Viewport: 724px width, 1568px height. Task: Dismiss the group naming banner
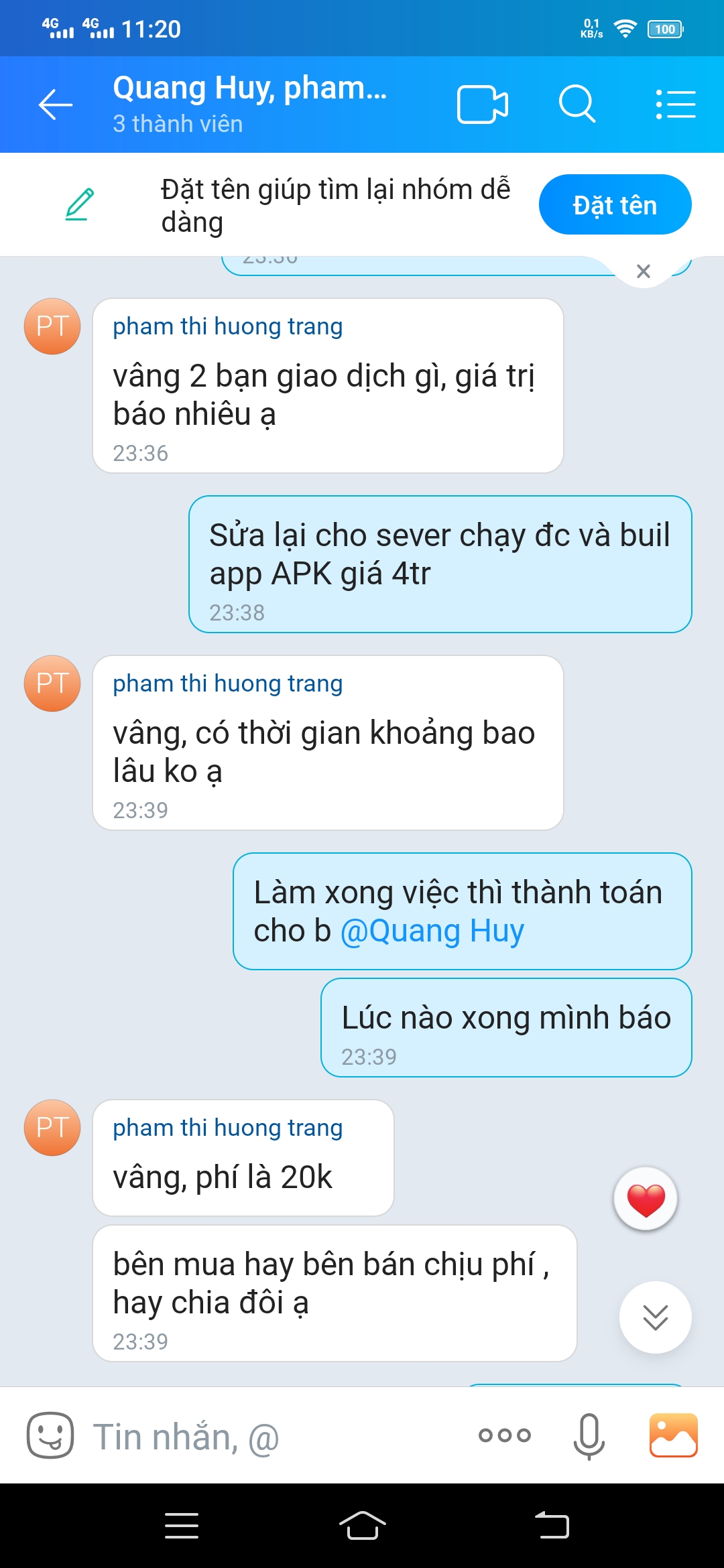tap(643, 271)
